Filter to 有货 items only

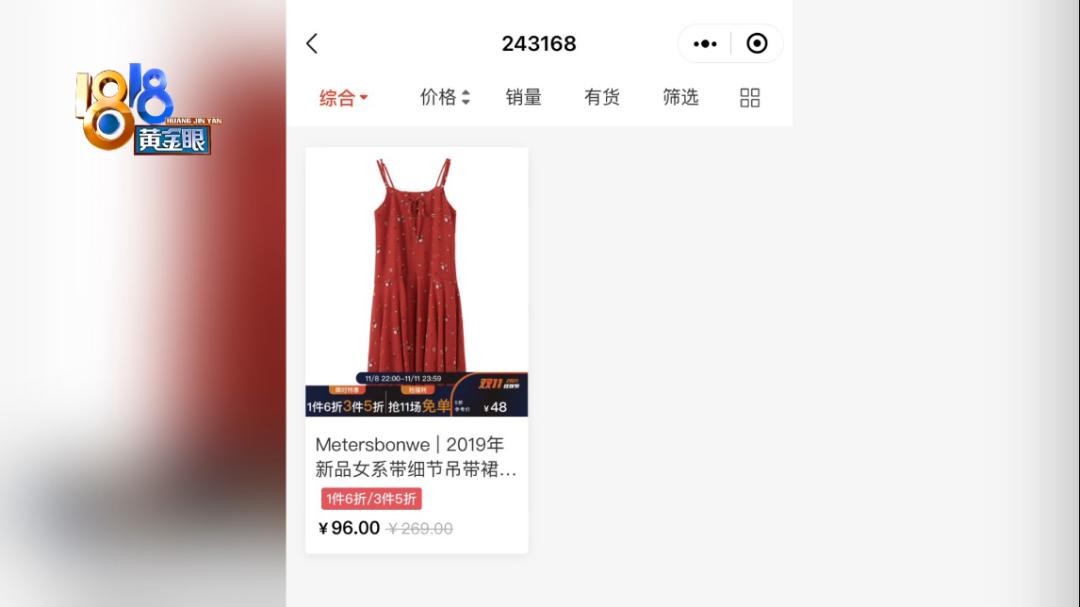[x=602, y=97]
